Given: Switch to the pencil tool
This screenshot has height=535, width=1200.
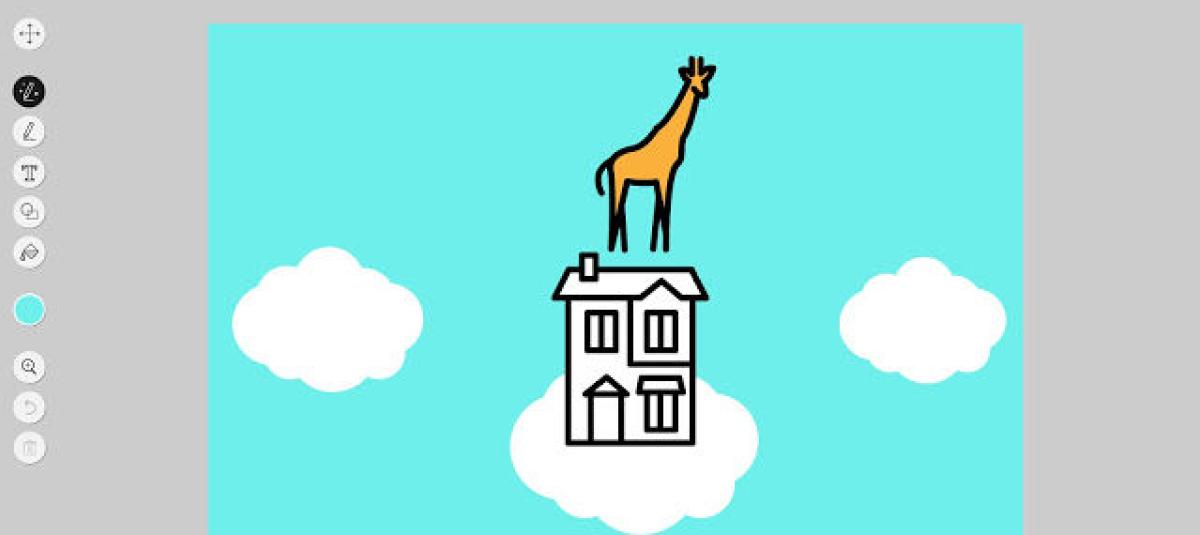Looking at the screenshot, I should tap(29, 131).
